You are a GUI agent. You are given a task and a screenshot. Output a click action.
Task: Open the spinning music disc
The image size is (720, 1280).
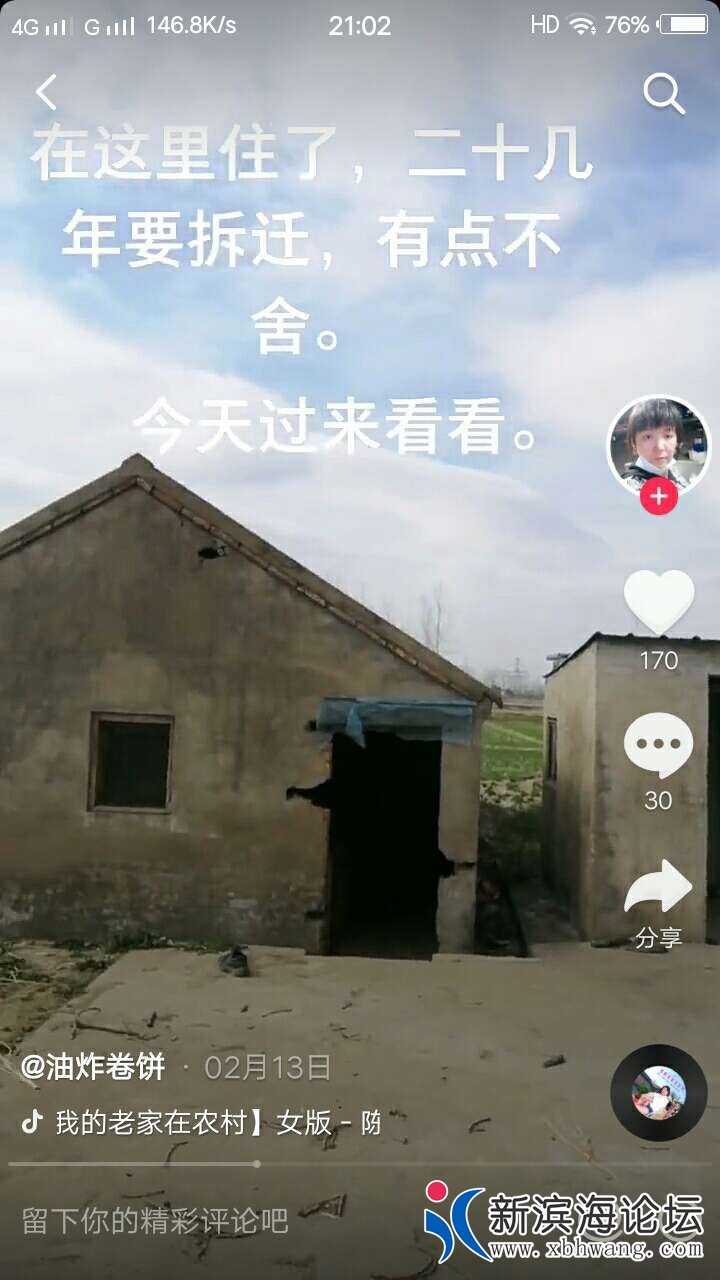658,1092
